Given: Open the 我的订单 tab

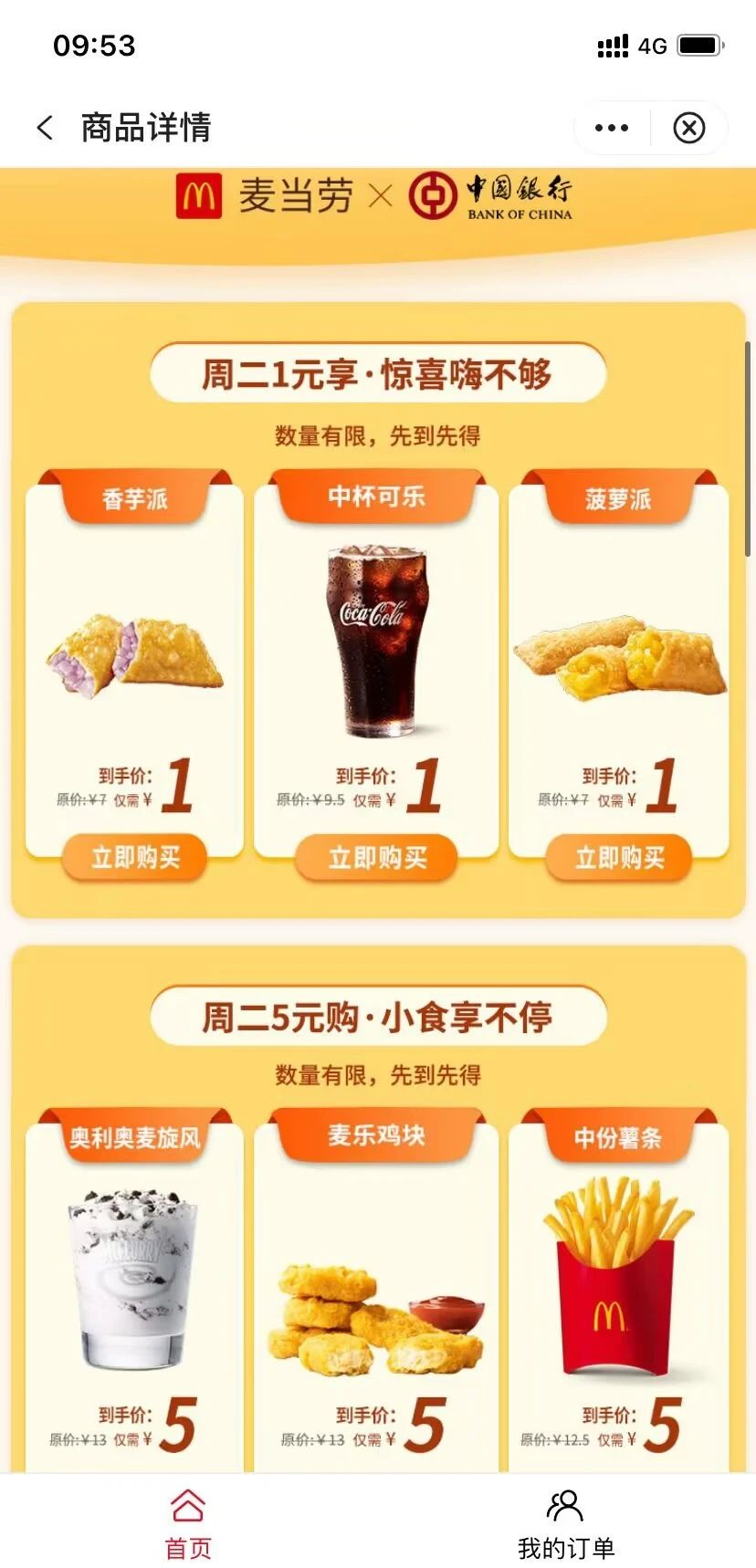Looking at the screenshot, I should coord(566,1523).
